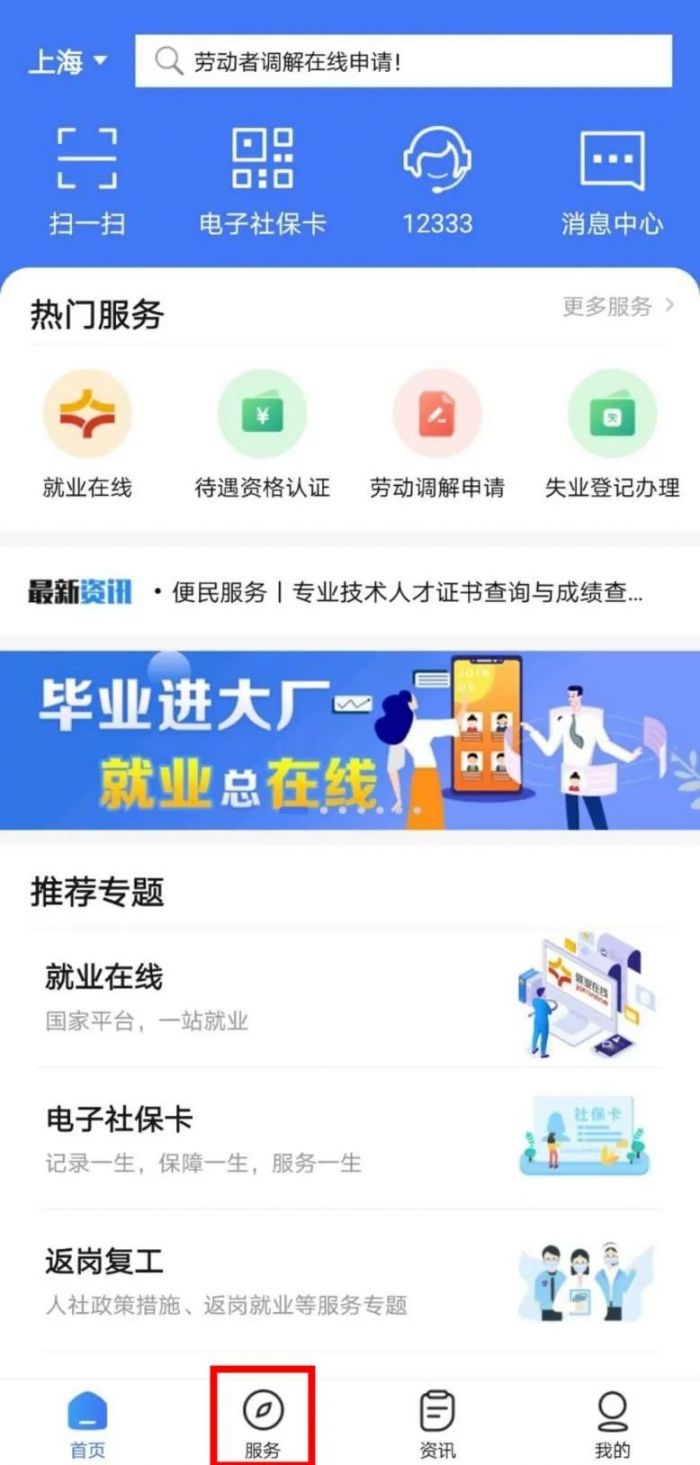Switch to the 我的 tab
The width and height of the screenshot is (700, 1465).
tap(612, 1423)
